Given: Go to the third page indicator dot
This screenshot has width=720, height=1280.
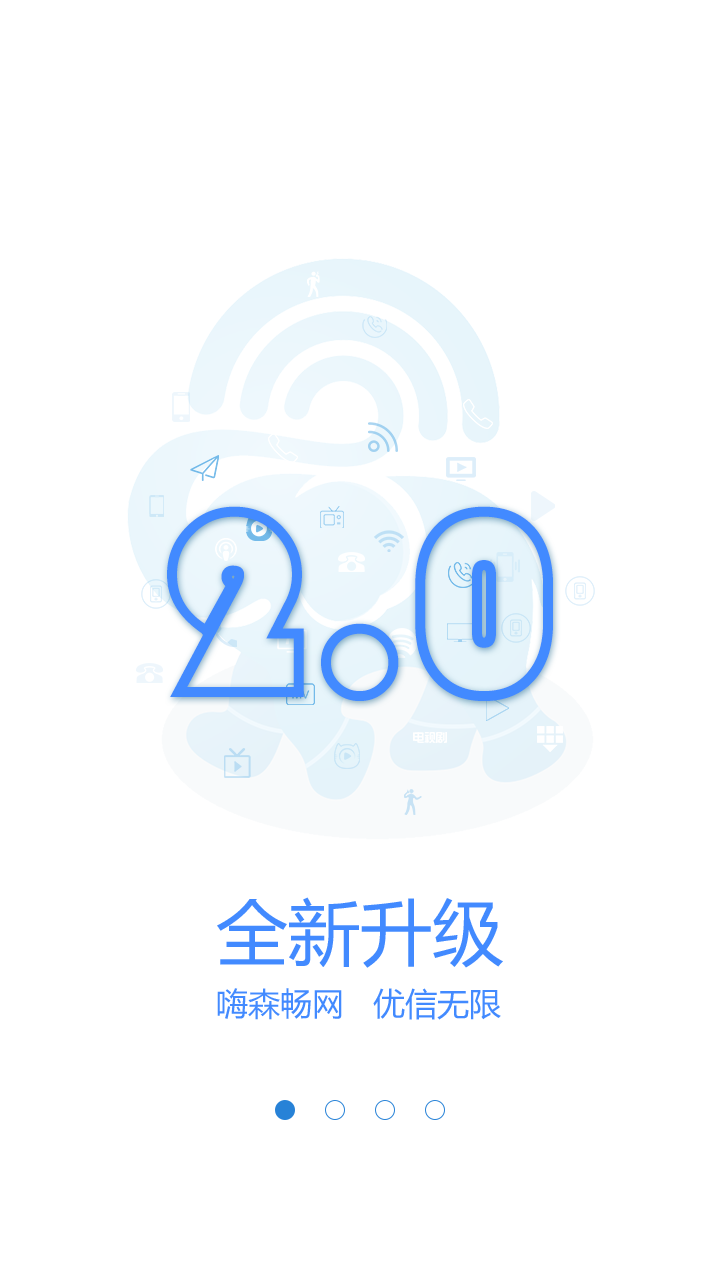Looking at the screenshot, I should [385, 1110].
